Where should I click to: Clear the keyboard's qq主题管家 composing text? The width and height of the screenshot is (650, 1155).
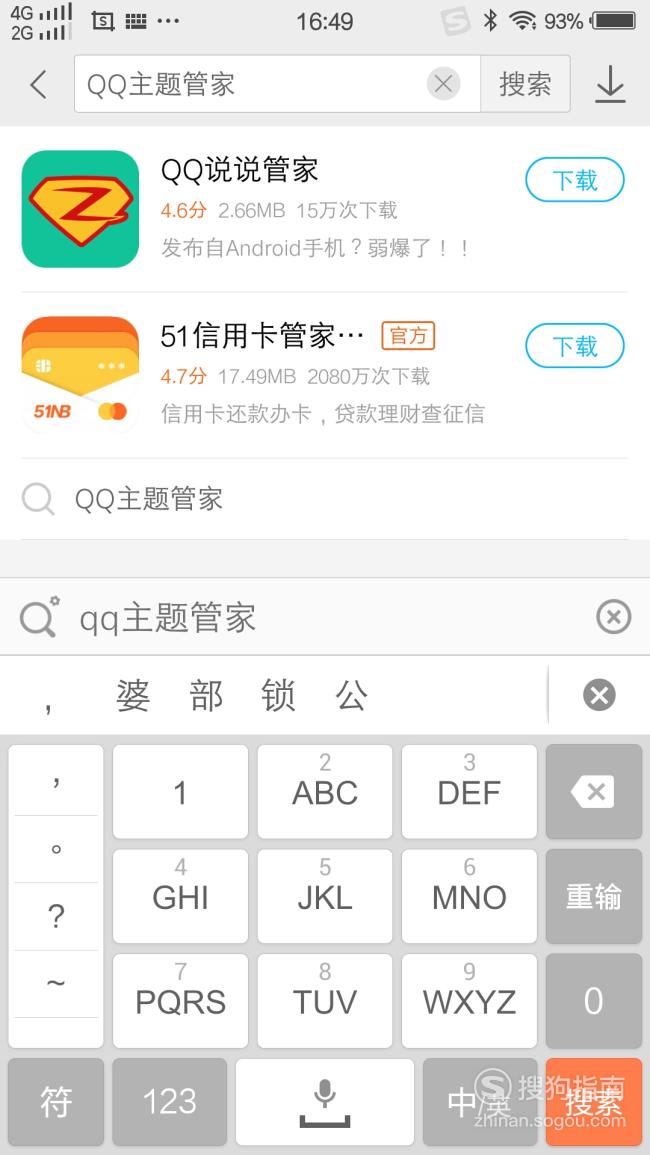[614, 617]
